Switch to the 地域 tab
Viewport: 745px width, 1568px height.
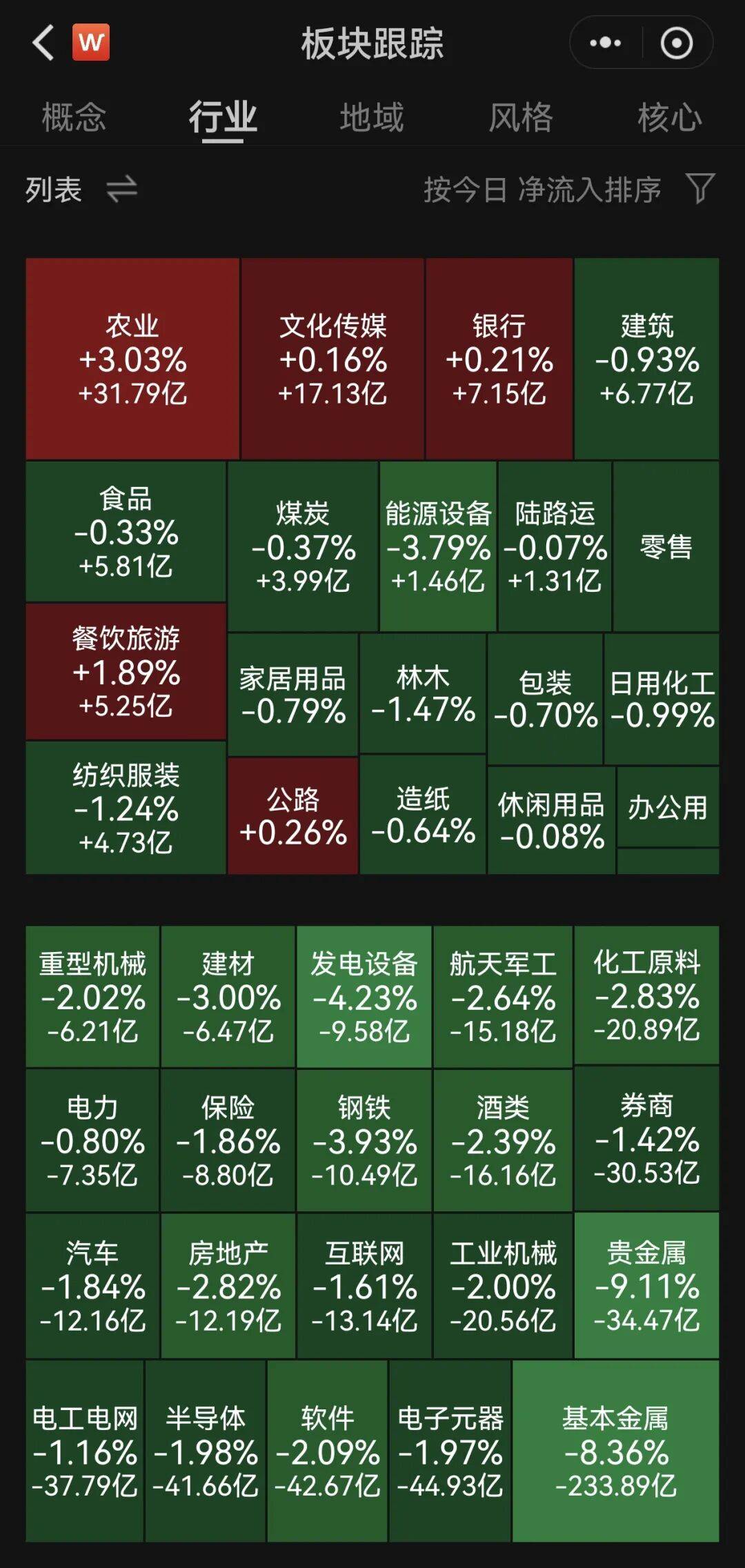372,117
